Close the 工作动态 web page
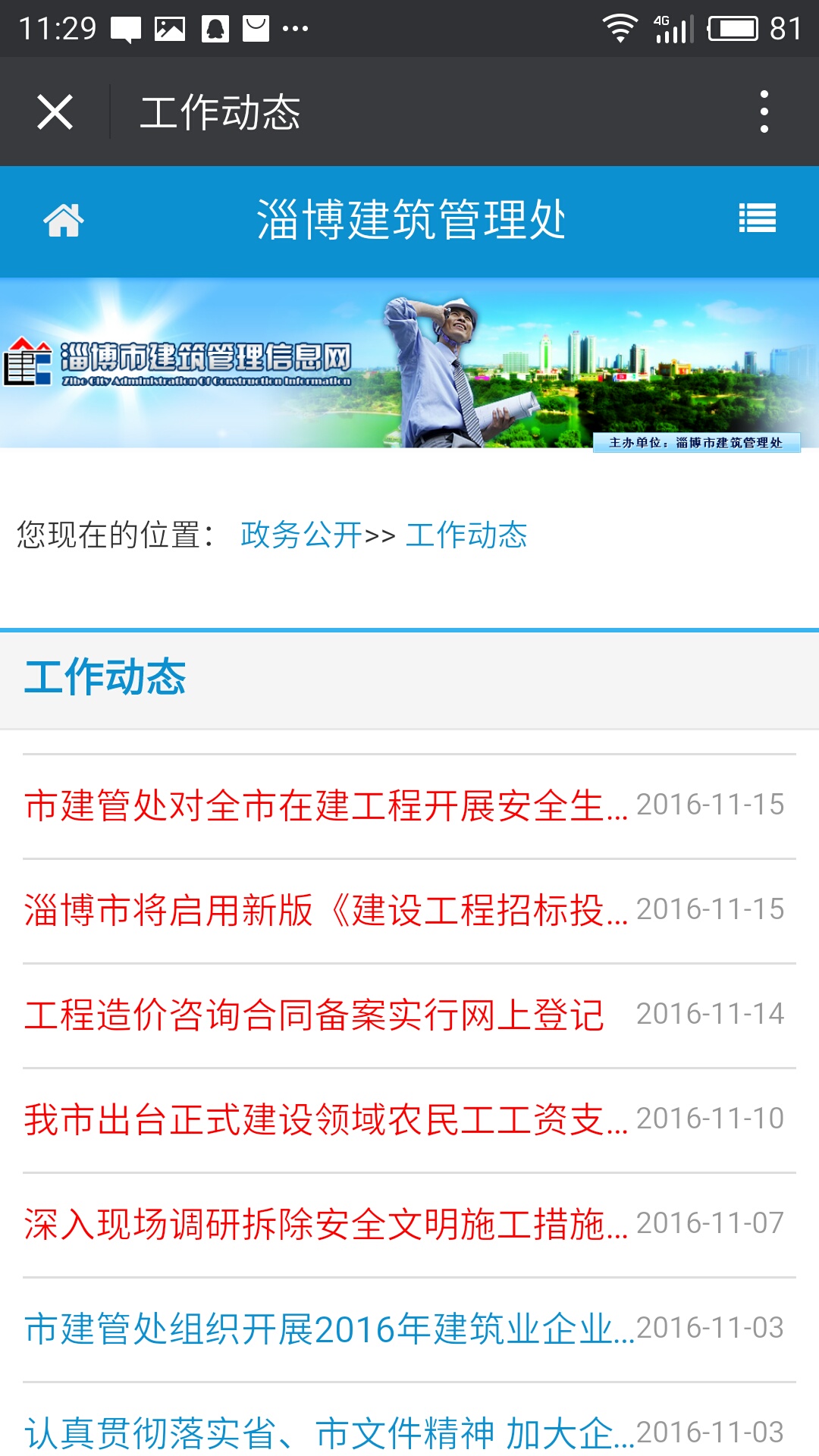The height and width of the screenshot is (1456, 819). (55, 112)
